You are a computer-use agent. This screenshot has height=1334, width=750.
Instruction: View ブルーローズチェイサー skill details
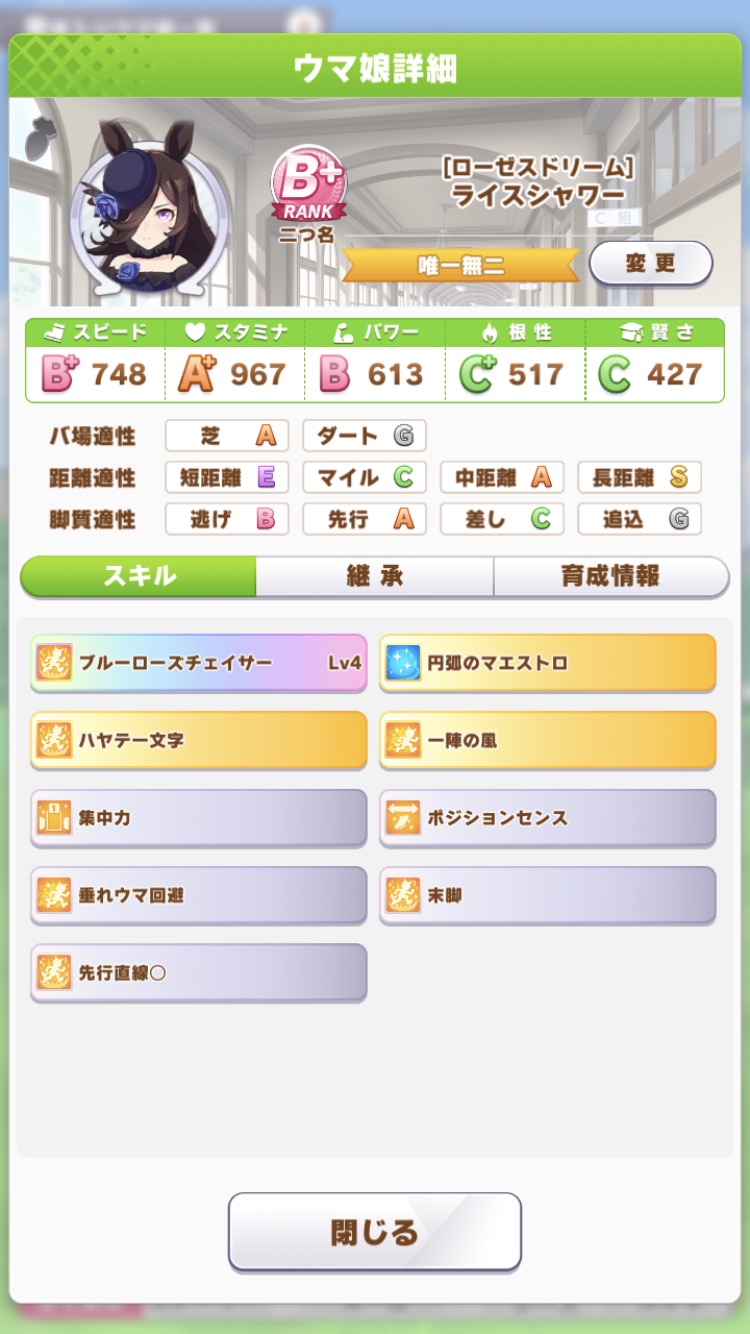coord(198,663)
